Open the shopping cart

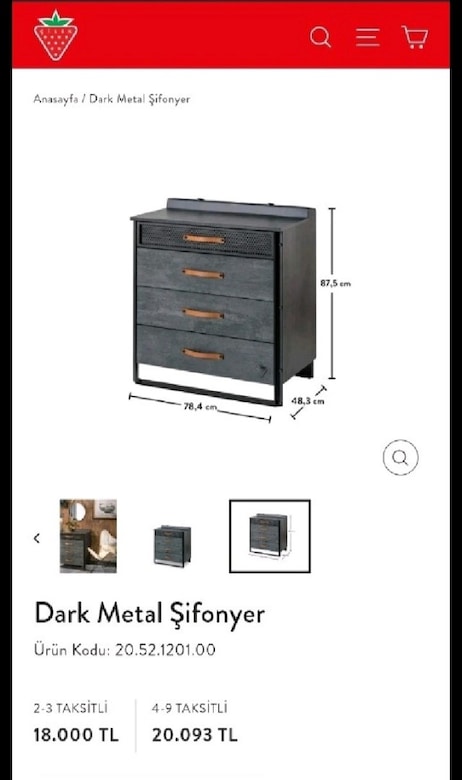tap(415, 37)
